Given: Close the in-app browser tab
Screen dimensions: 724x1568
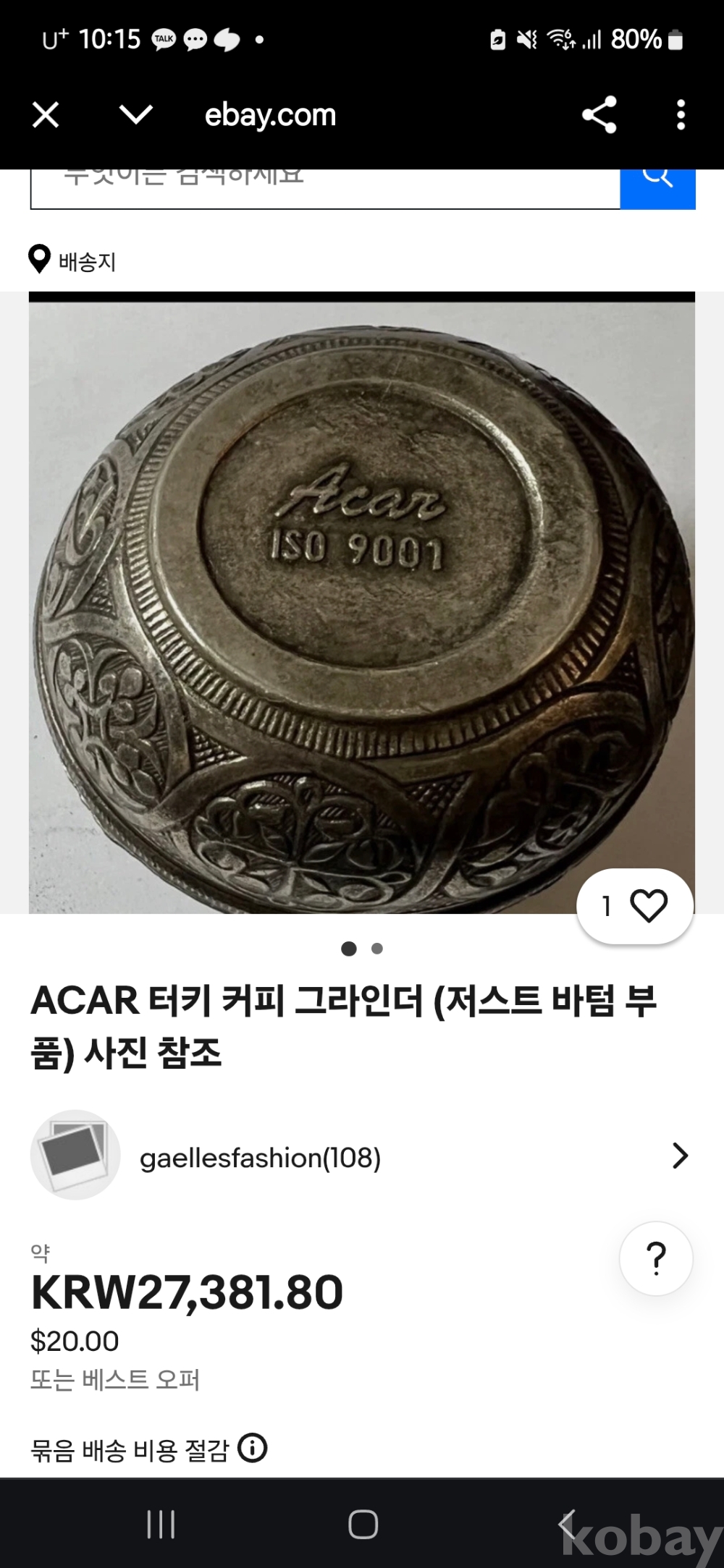Looking at the screenshot, I should pos(46,115).
